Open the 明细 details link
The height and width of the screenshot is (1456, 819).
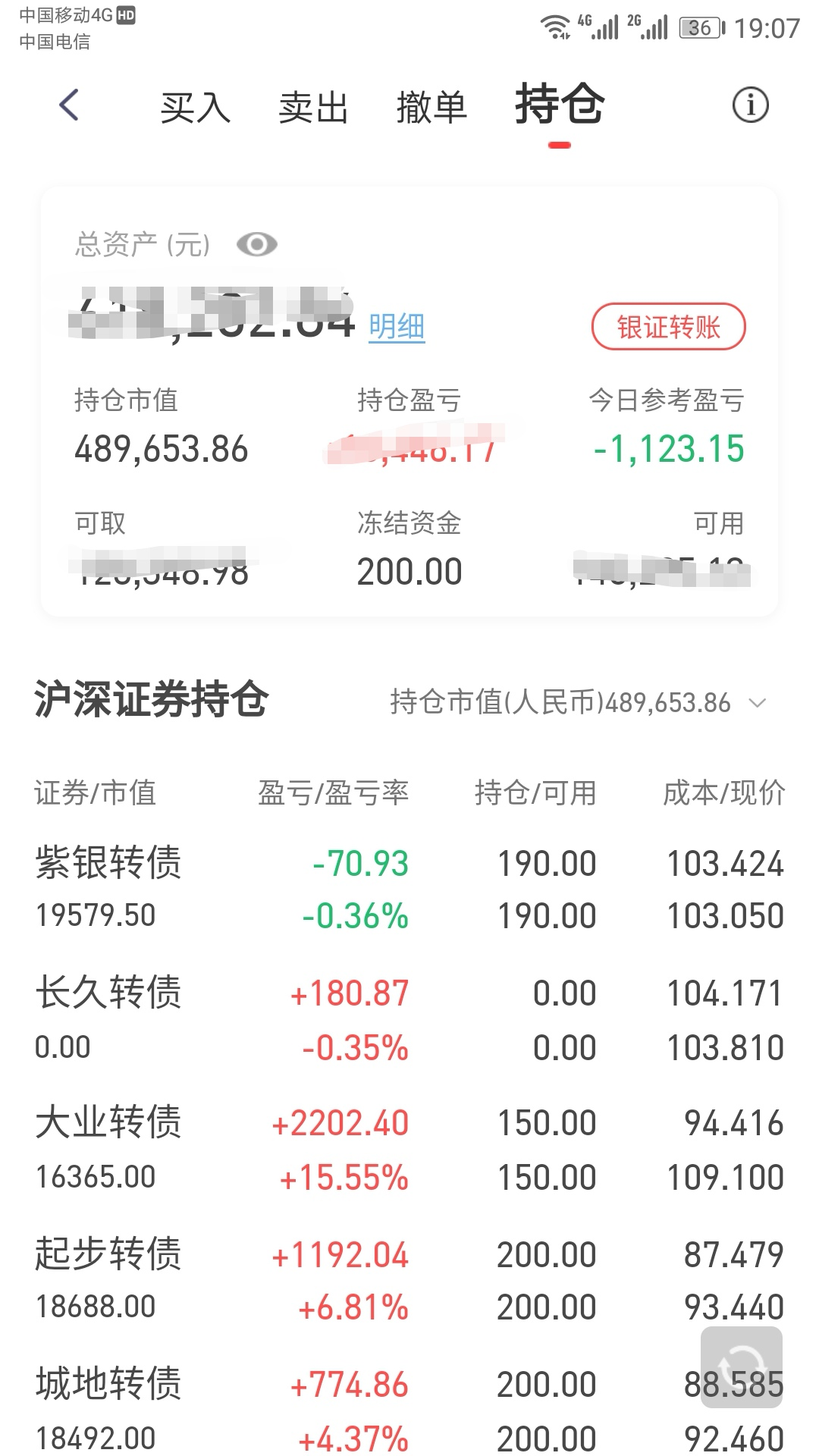click(397, 327)
